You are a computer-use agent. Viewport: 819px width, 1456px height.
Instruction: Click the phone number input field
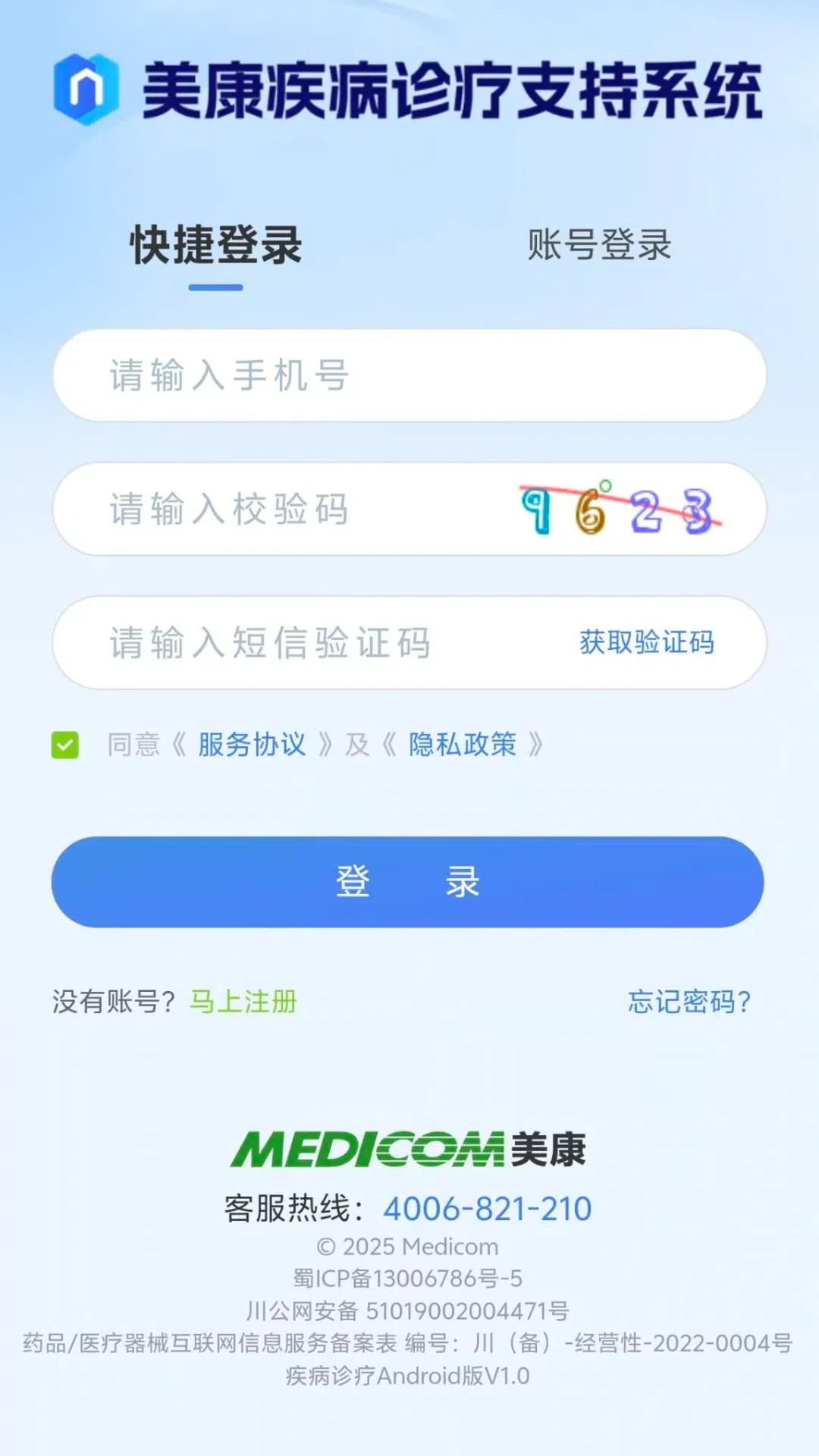(303, 375)
